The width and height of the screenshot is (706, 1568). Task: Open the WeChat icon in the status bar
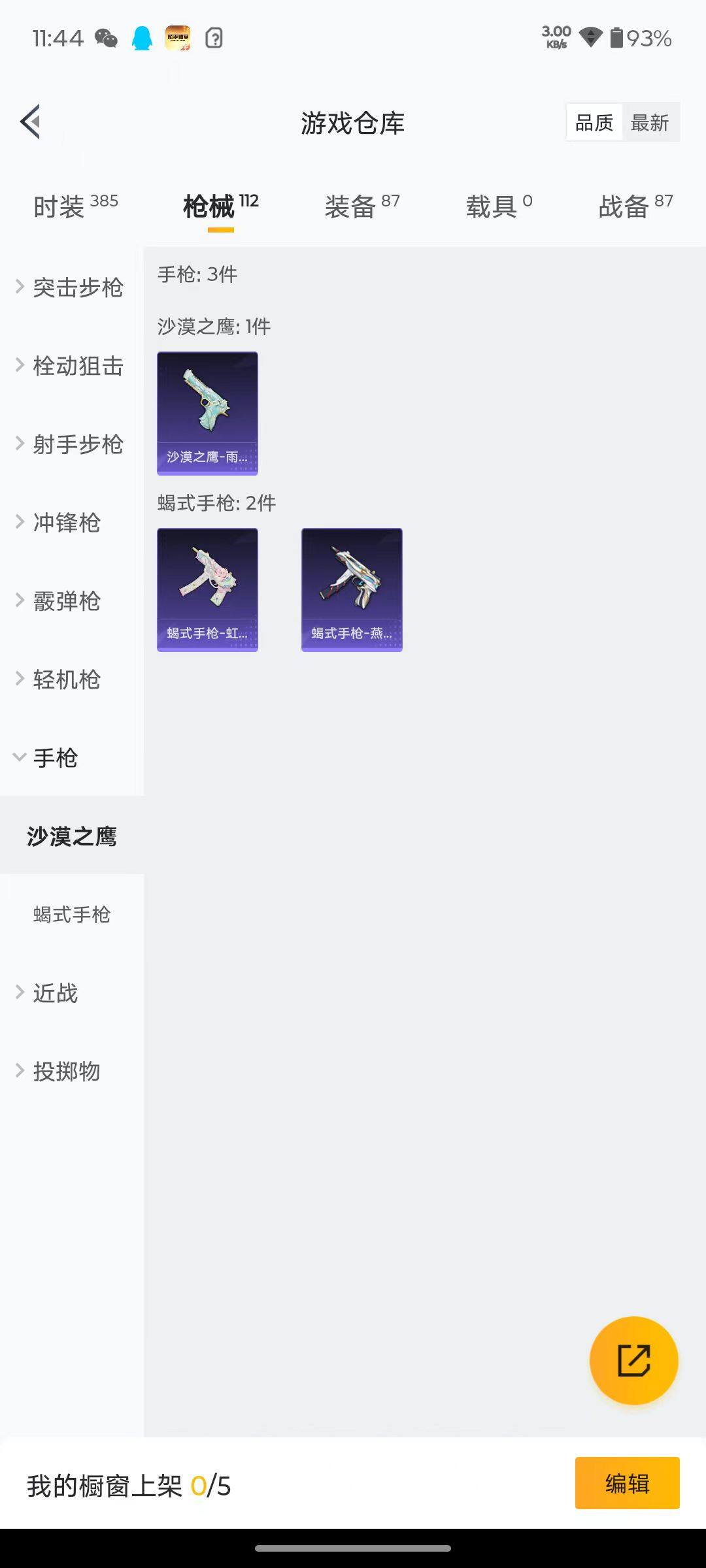click(x=105, y=39)
